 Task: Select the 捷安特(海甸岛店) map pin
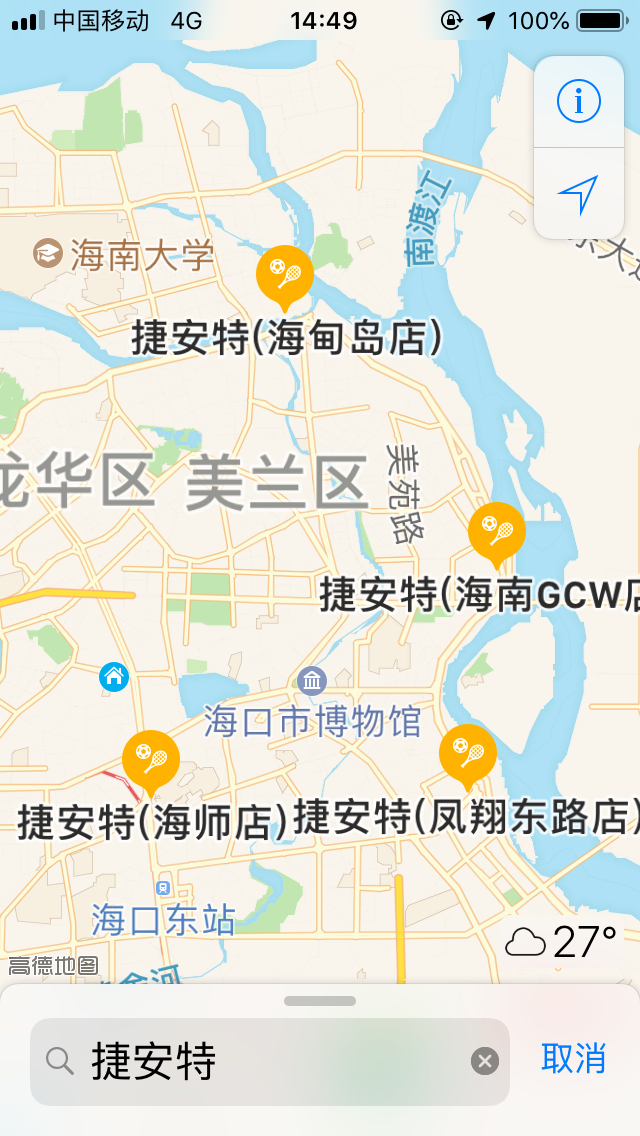[285, 274]
